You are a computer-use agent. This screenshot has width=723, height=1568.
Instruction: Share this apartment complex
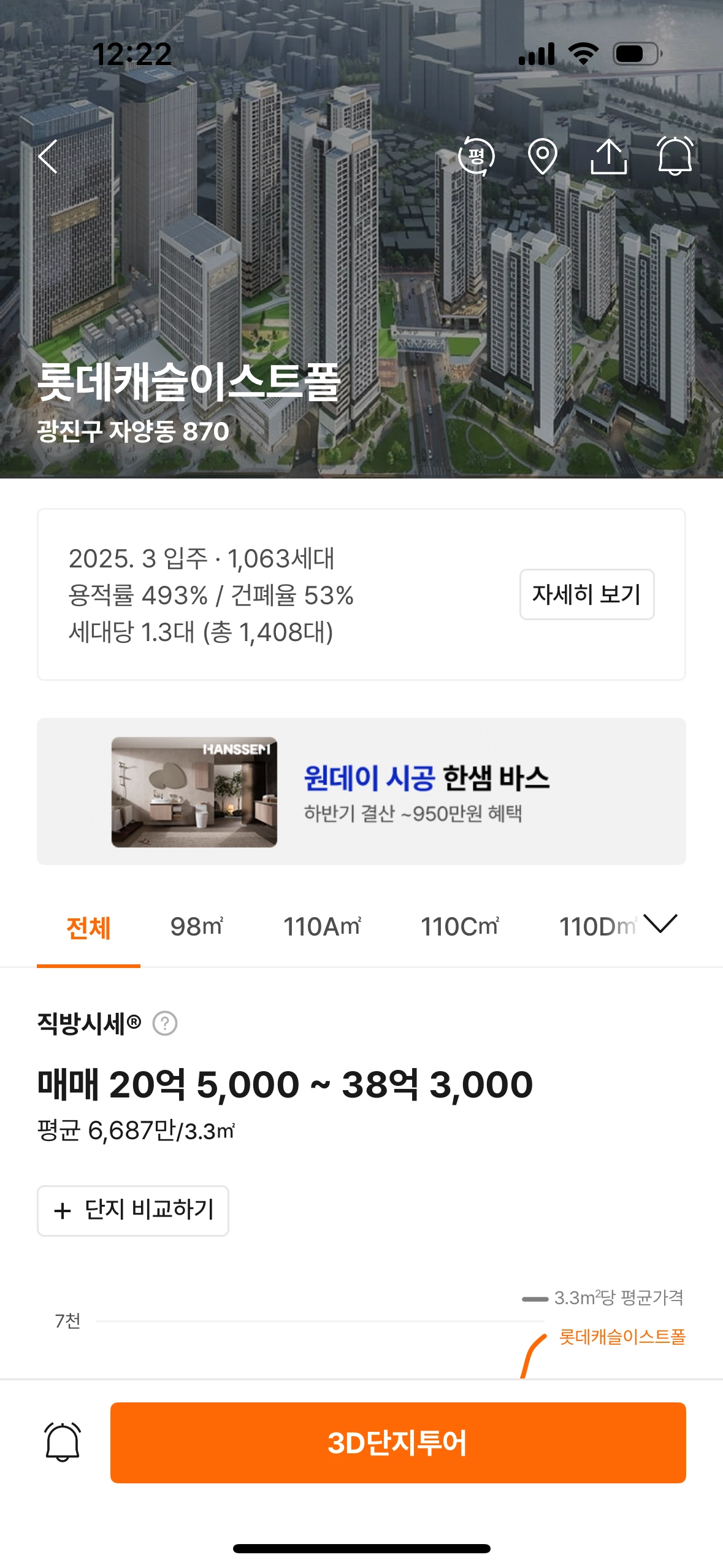(608, 156)
